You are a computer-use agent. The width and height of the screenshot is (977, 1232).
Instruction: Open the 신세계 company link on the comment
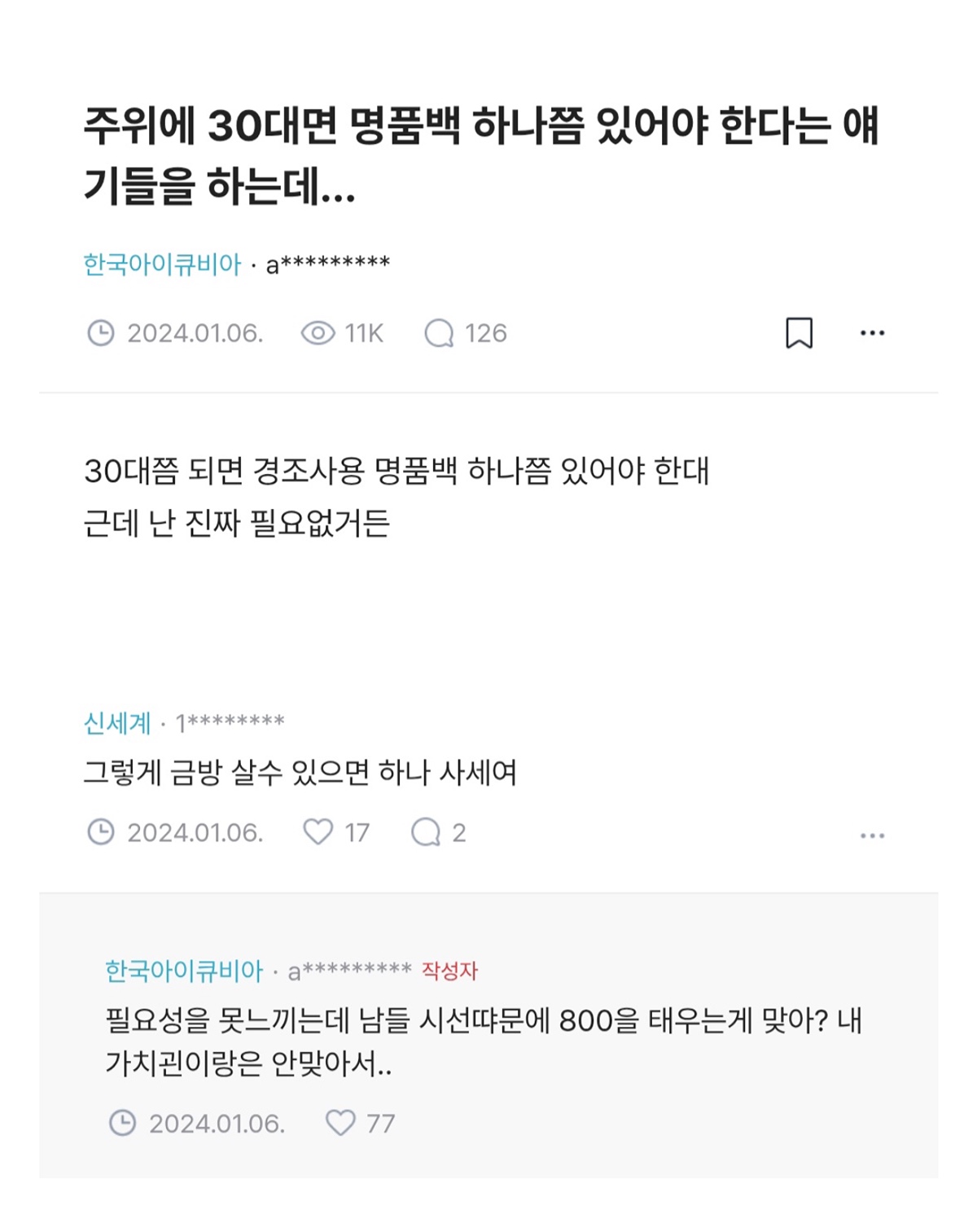click(x=117, y=722)
